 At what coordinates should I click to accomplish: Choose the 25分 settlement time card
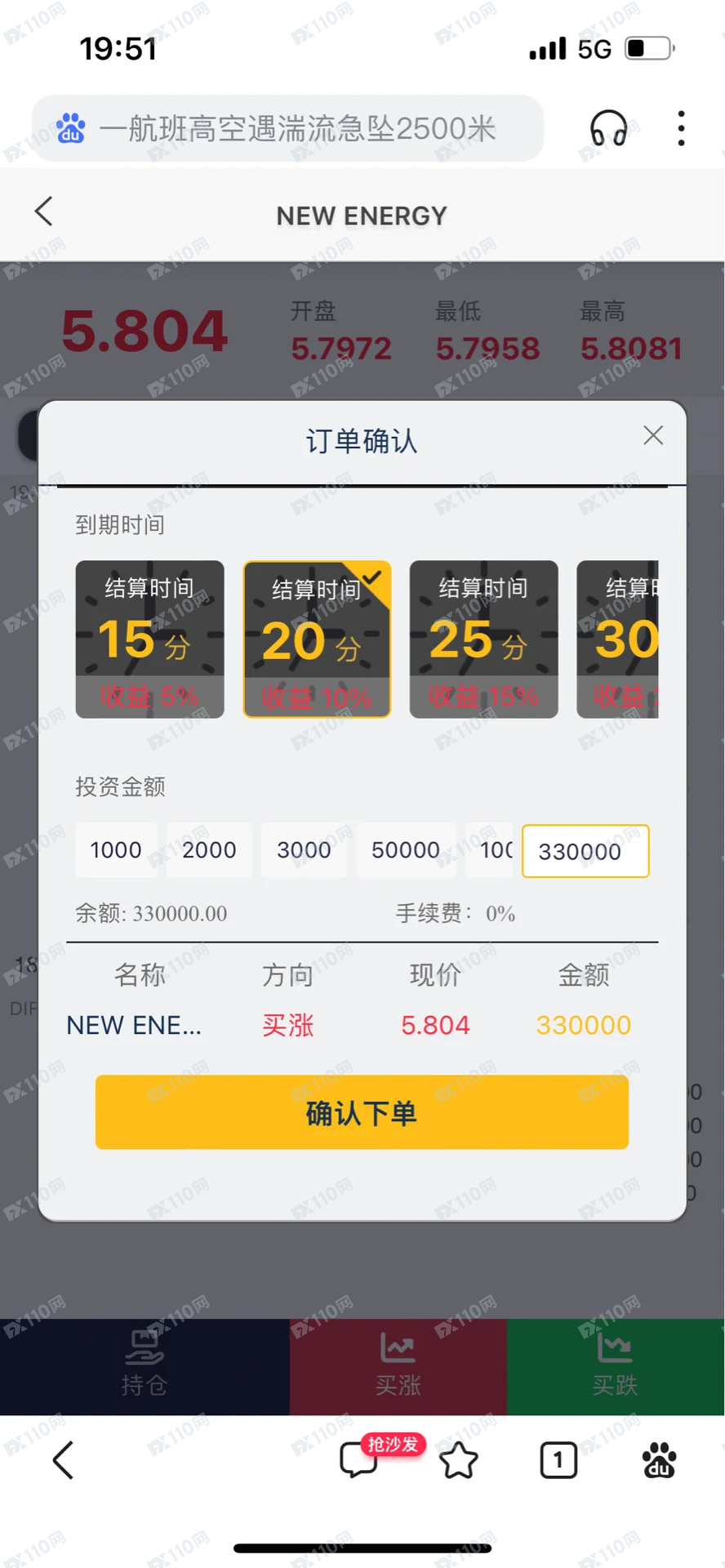click(483, 639)
